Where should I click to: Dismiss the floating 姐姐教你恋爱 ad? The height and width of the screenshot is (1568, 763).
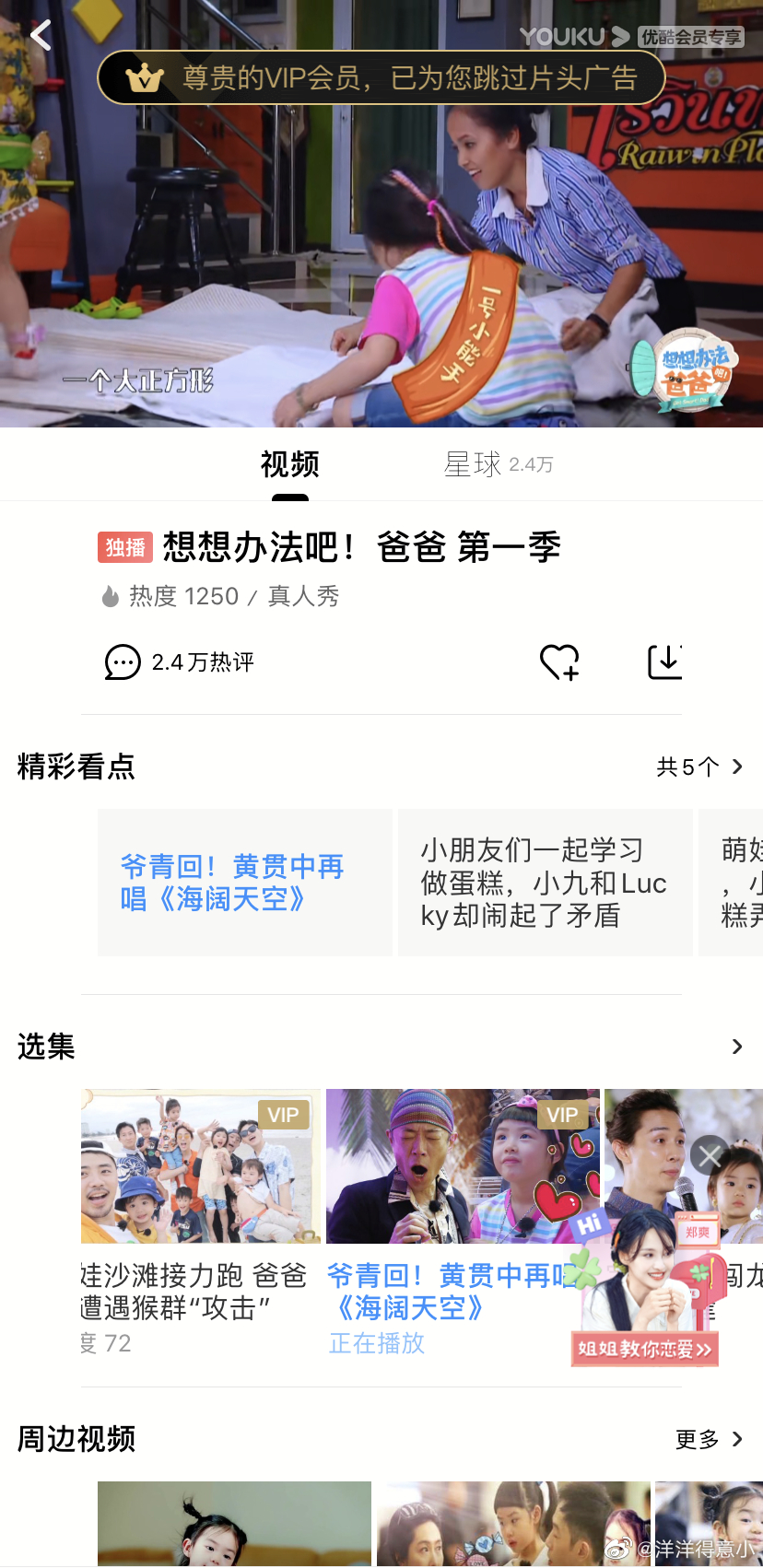pos(710,1155)
